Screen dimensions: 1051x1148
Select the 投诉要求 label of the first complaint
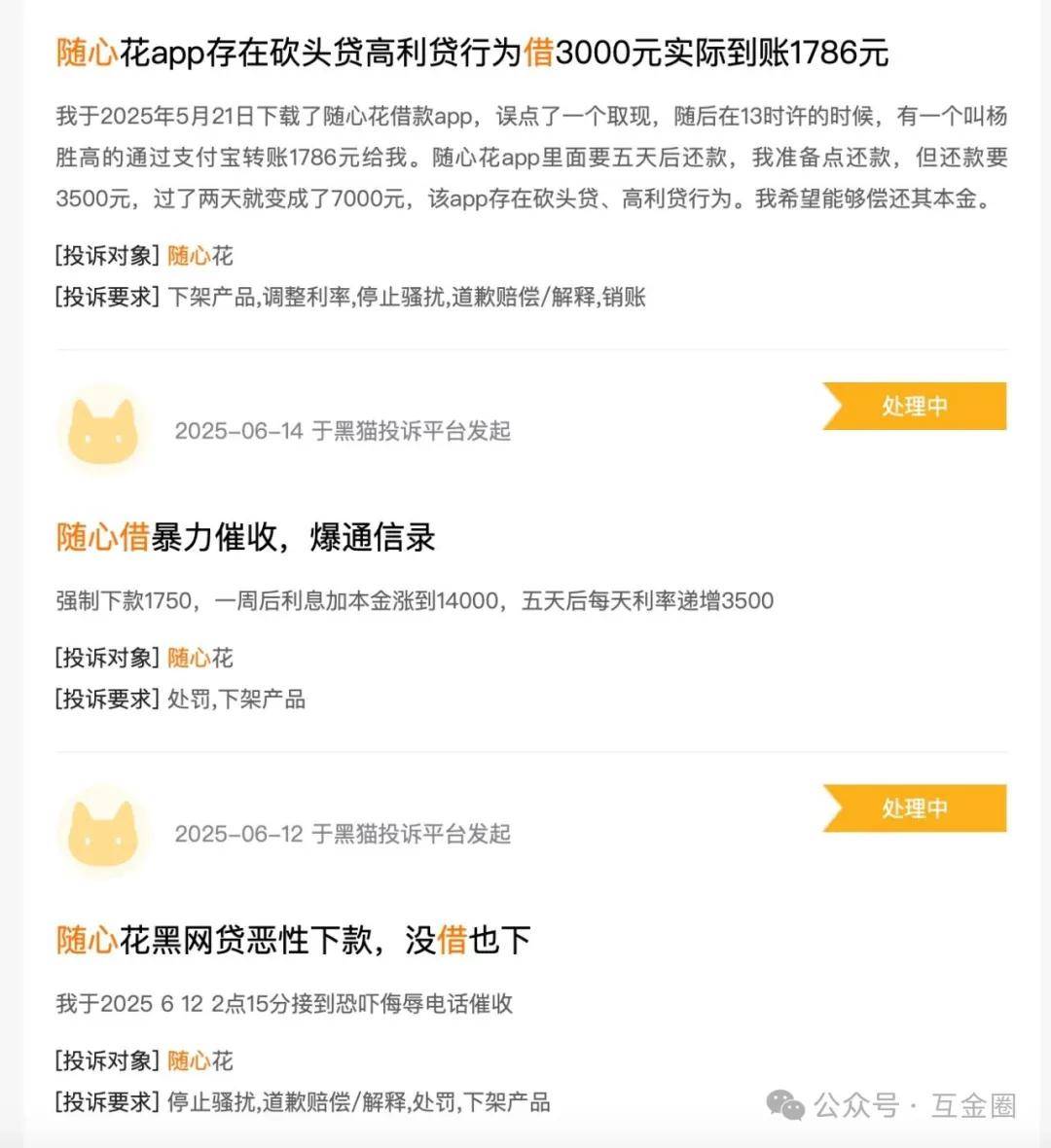click(107, 298)
